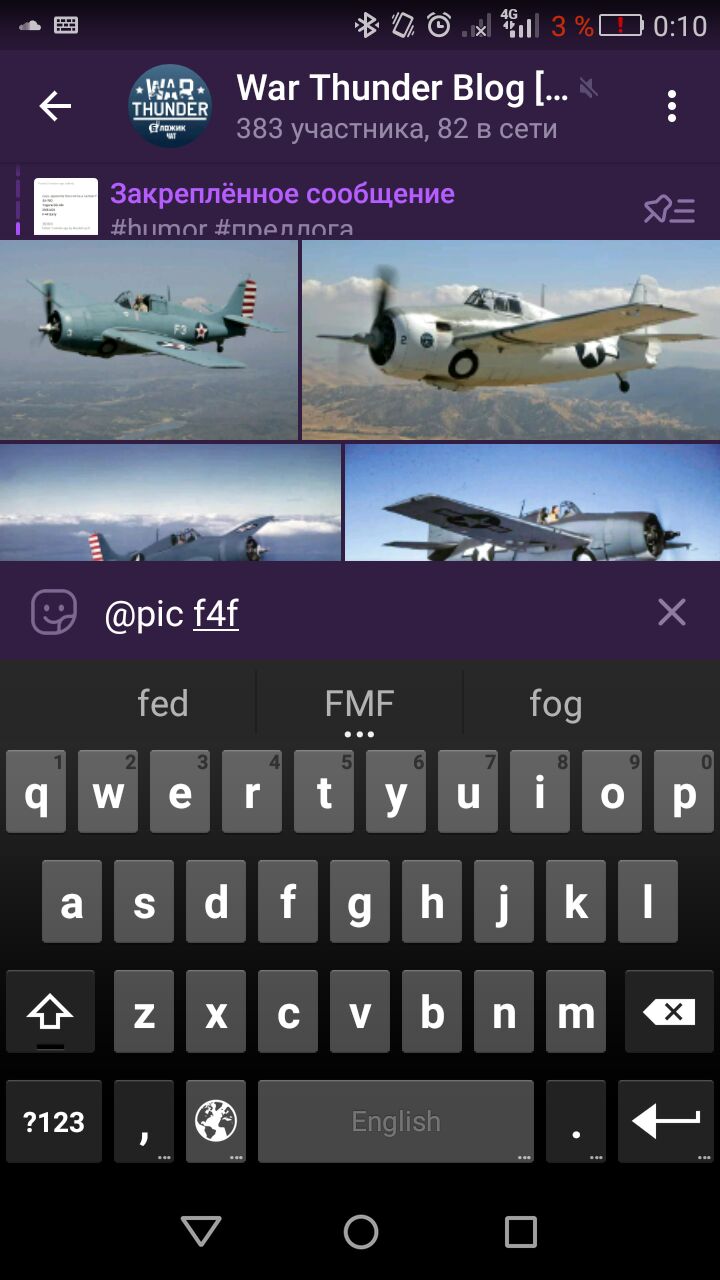Viewport: 720px width, 1280px height.
Task: Go back from War Thunder Blog chat
Action: (55, 106)
